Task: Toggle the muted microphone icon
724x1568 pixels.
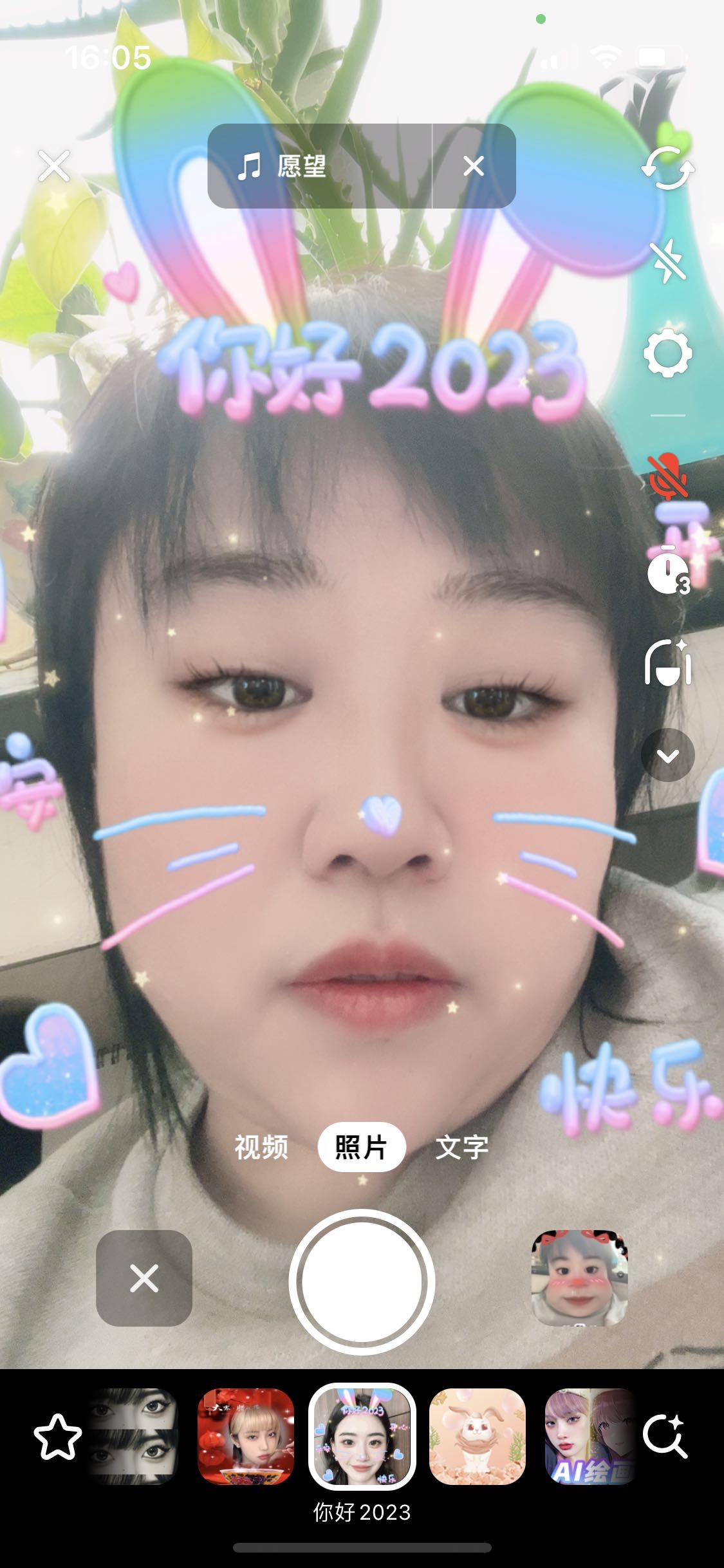Action: (x=668, y=475)
